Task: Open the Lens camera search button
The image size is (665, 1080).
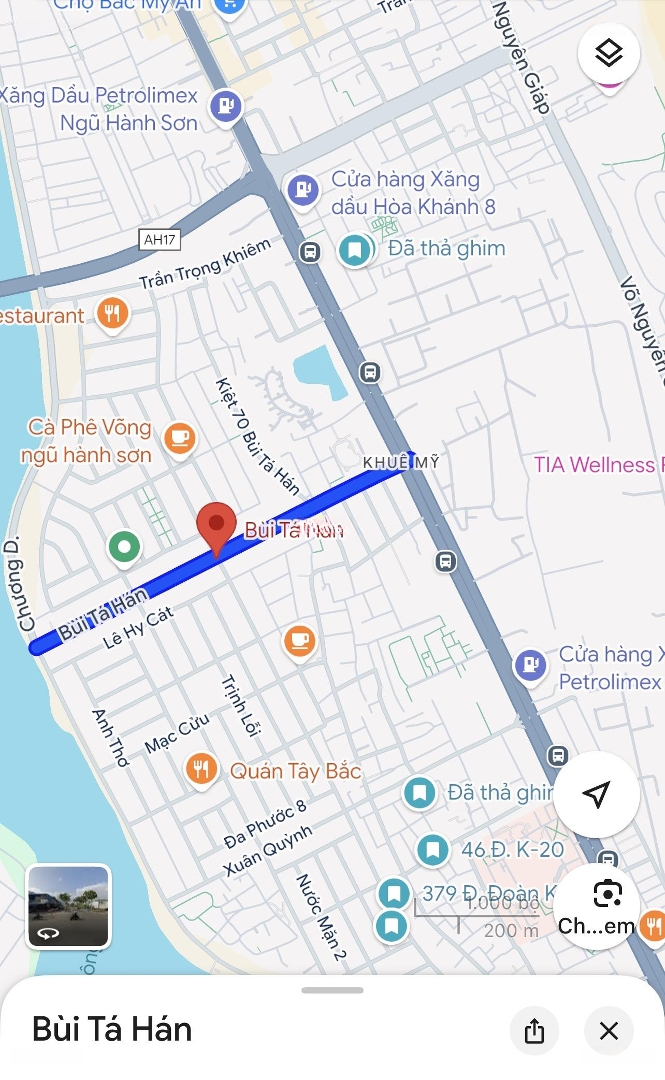Action: [607, 894]
